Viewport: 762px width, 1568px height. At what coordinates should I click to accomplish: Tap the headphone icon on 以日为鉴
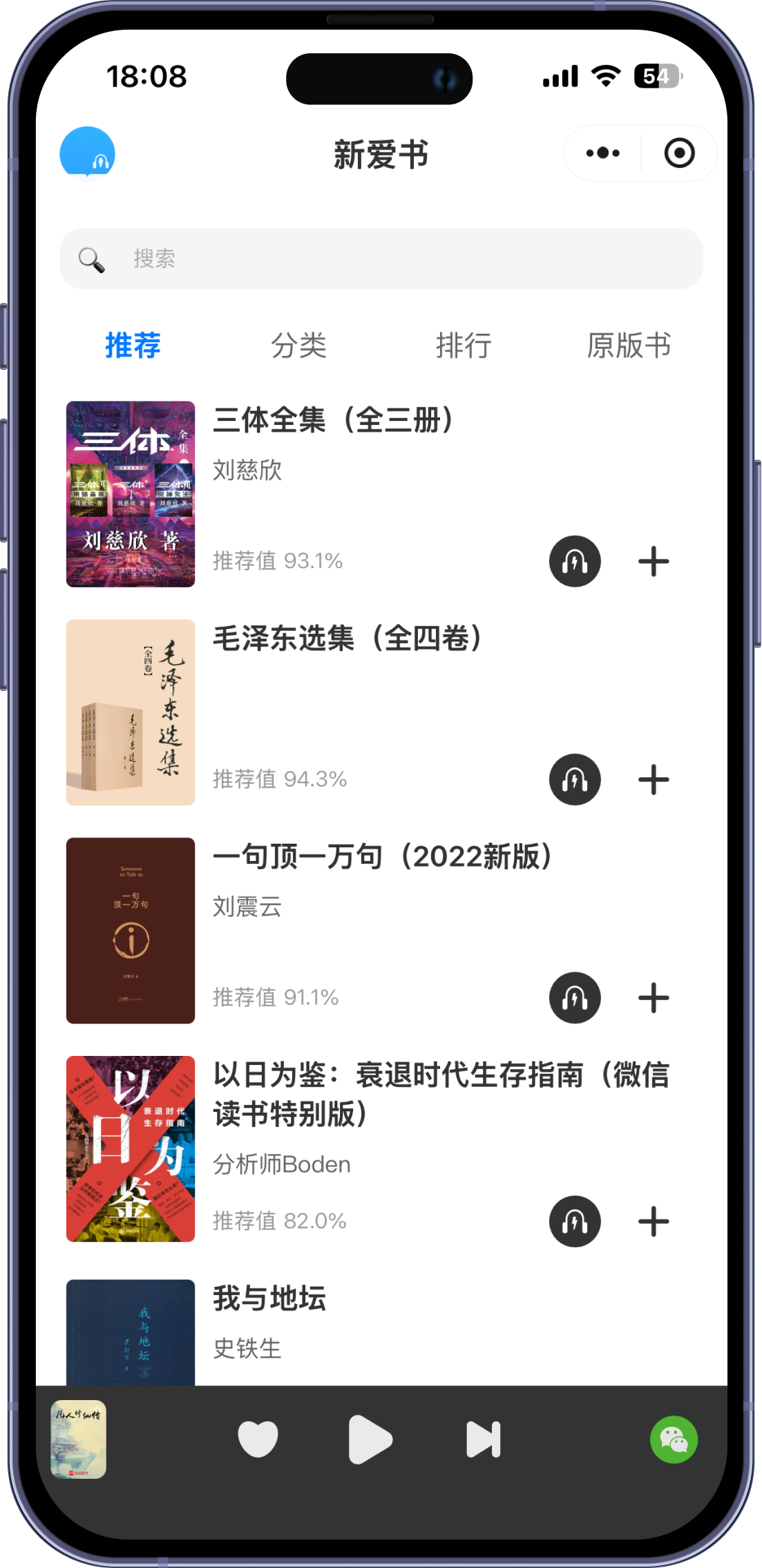click(574, 1220)
